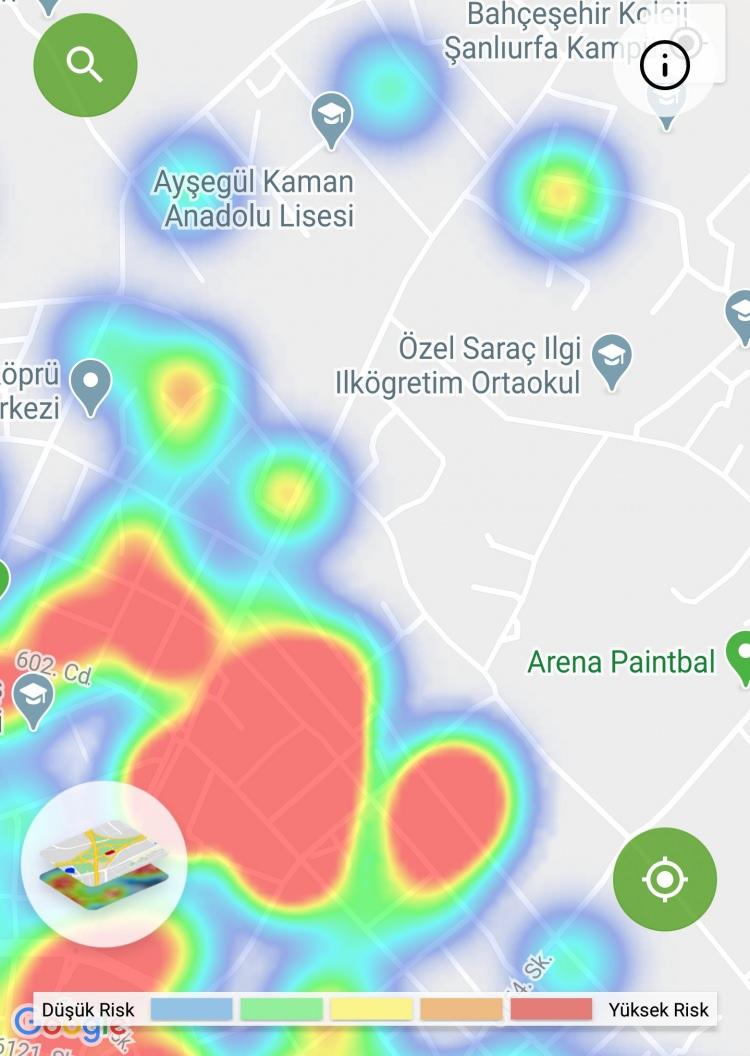Image resolution: width=750 pixels, height=1056 pixels.
Task: Open the green search button
Action: click(x=85, y=65)
